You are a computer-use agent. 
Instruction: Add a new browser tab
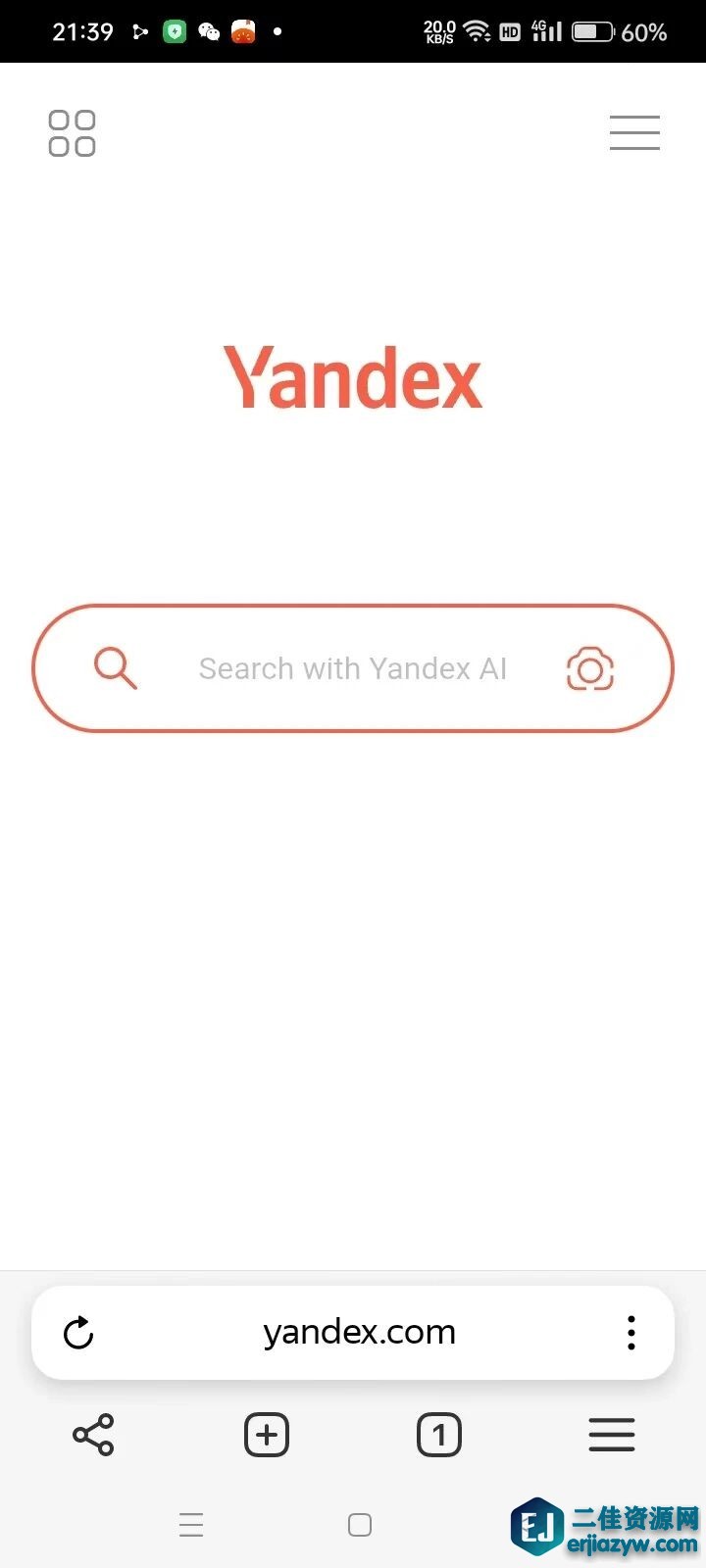point(266,1436)
